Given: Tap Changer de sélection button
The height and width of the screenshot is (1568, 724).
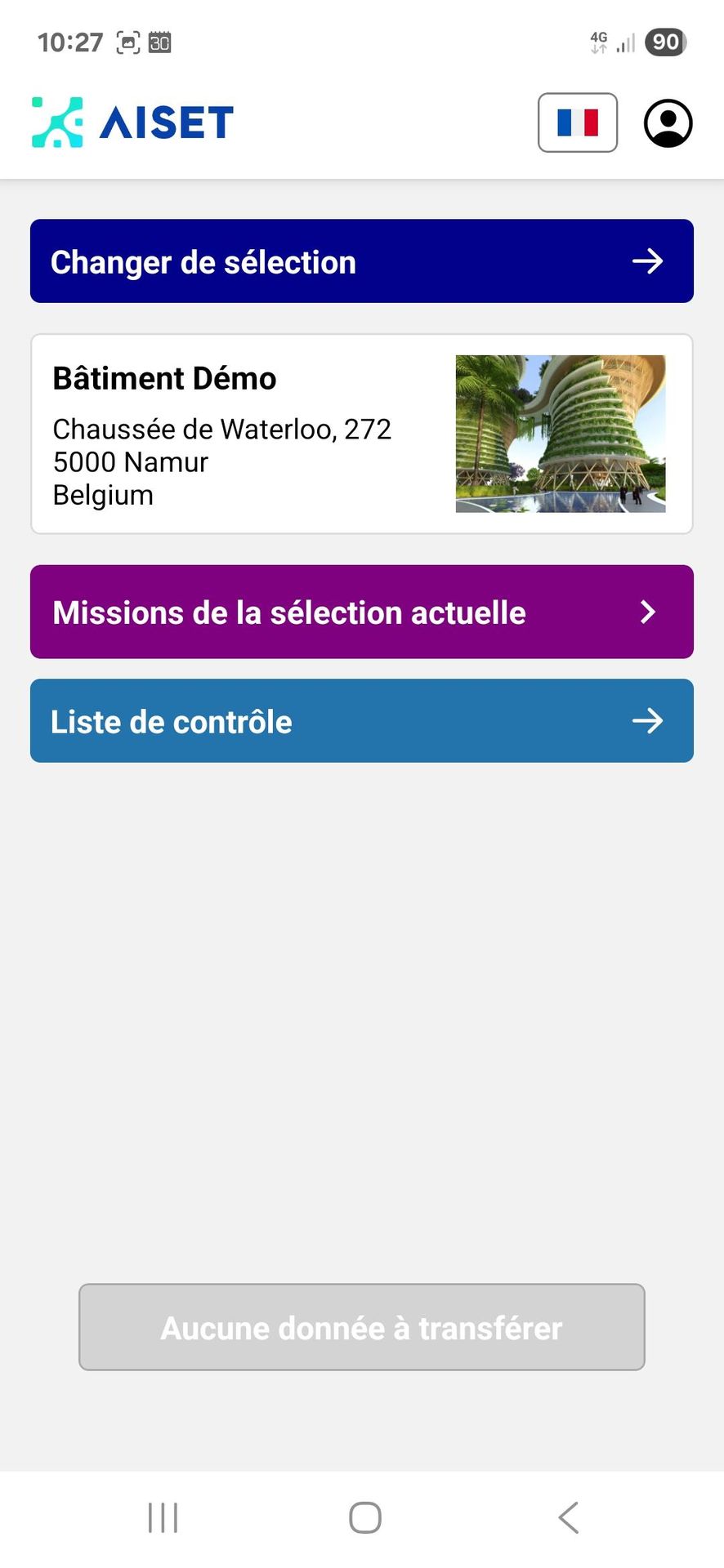Looking at the screenshot, I should 361,261.
